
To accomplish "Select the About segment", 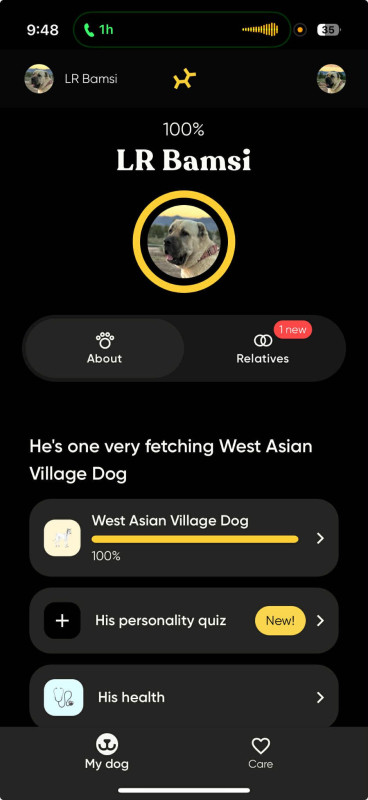I will point(104,348).
